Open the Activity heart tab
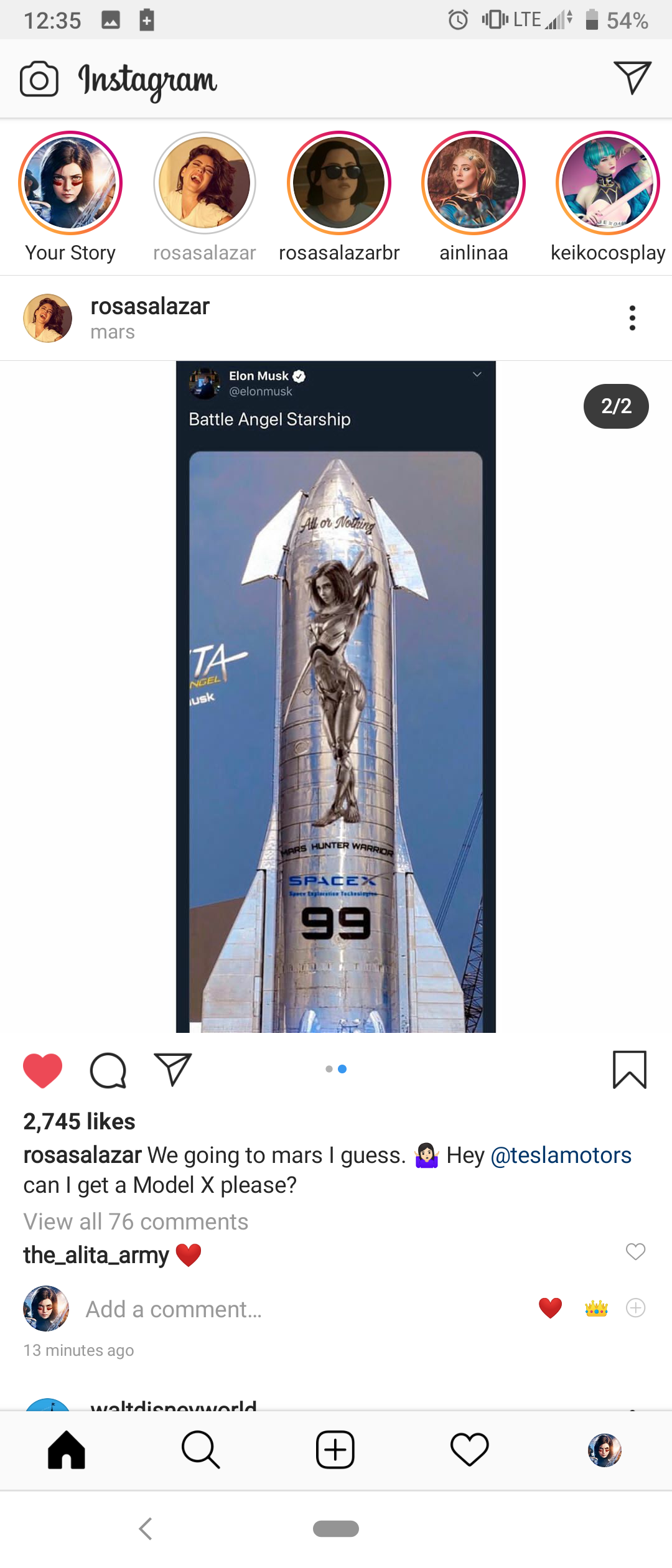 [470, 1450]
